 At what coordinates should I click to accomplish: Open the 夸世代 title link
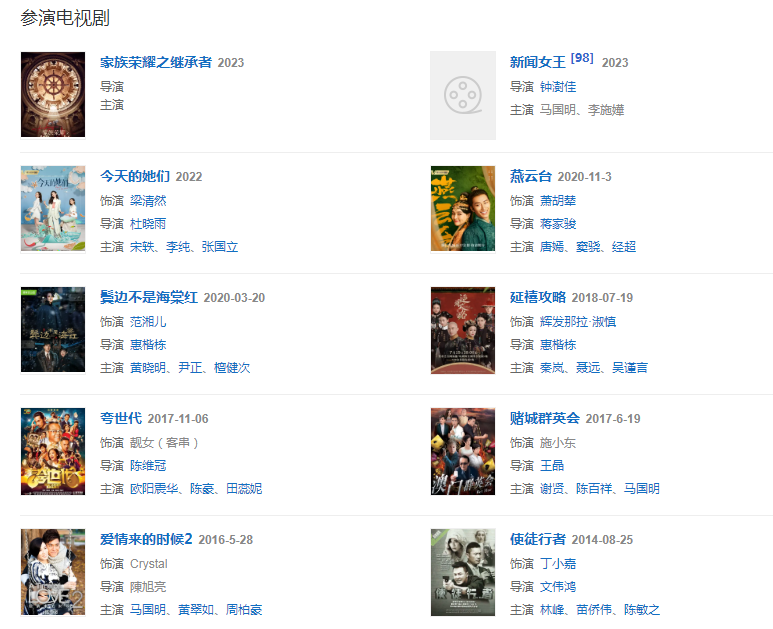121,418
